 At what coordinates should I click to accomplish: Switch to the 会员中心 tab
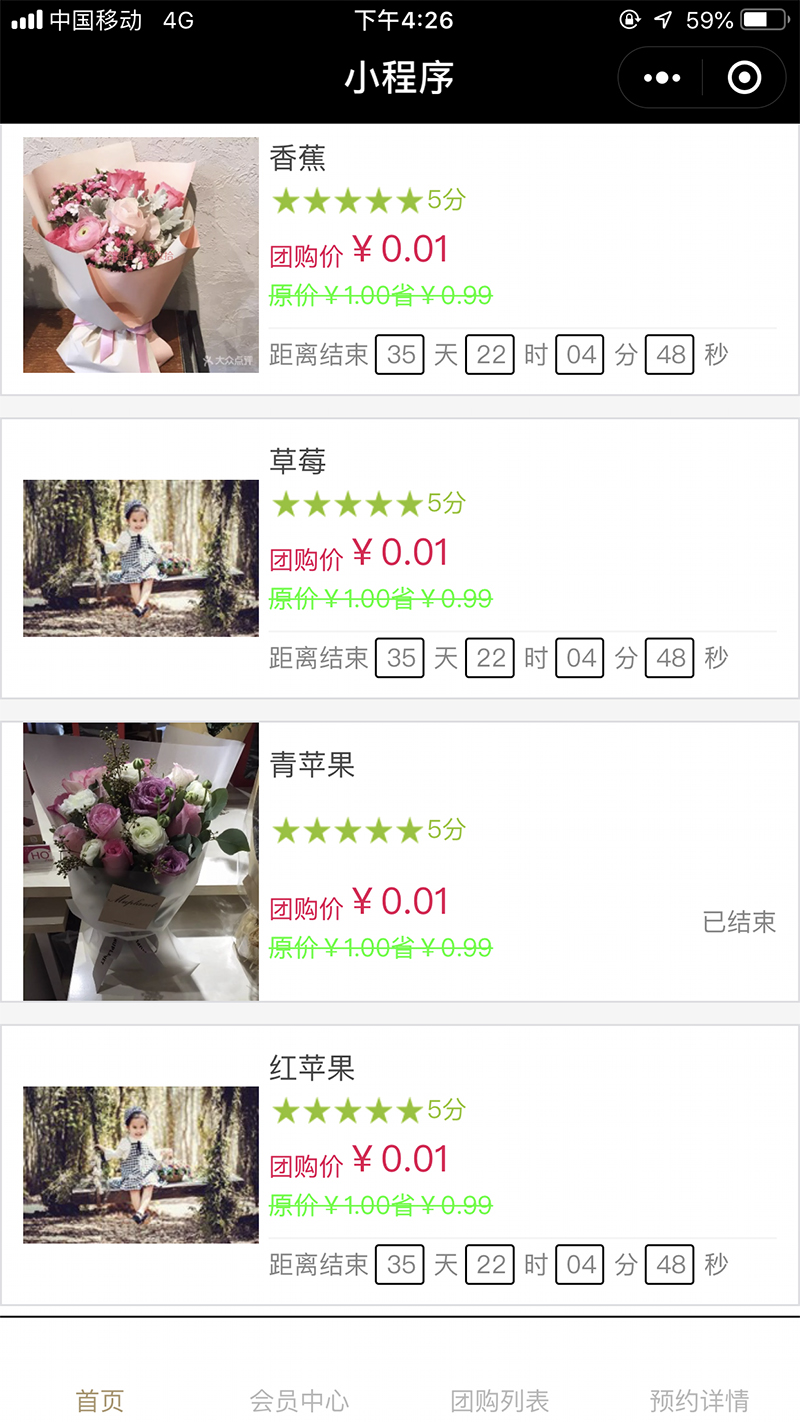[x=300, y=1399]
